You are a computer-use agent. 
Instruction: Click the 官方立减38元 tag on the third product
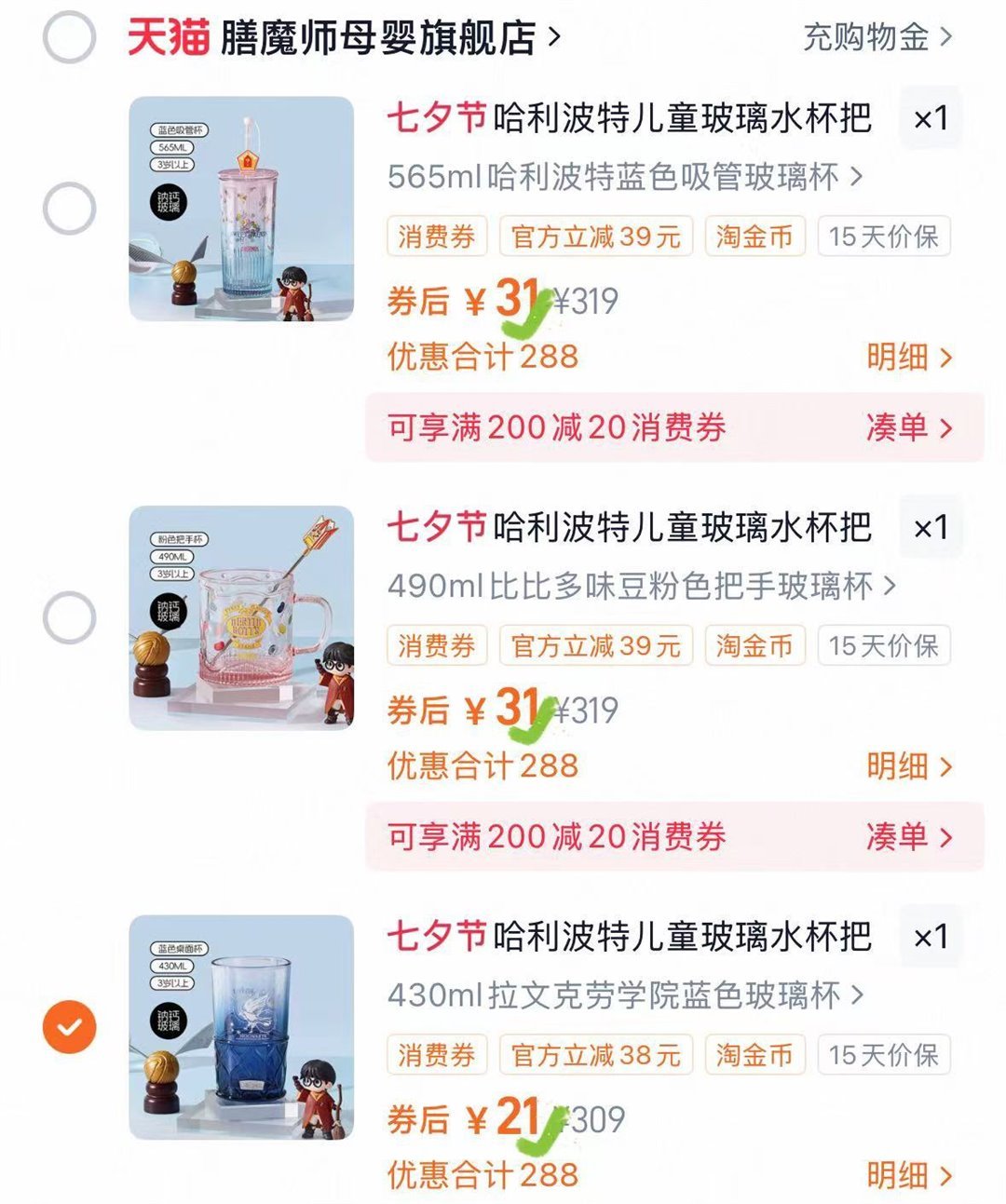pos(596,1054)
